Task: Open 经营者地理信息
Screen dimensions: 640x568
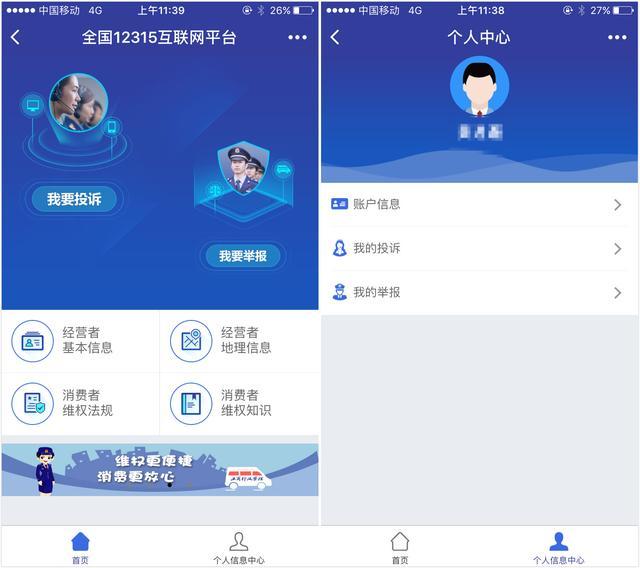Action: 239,341
